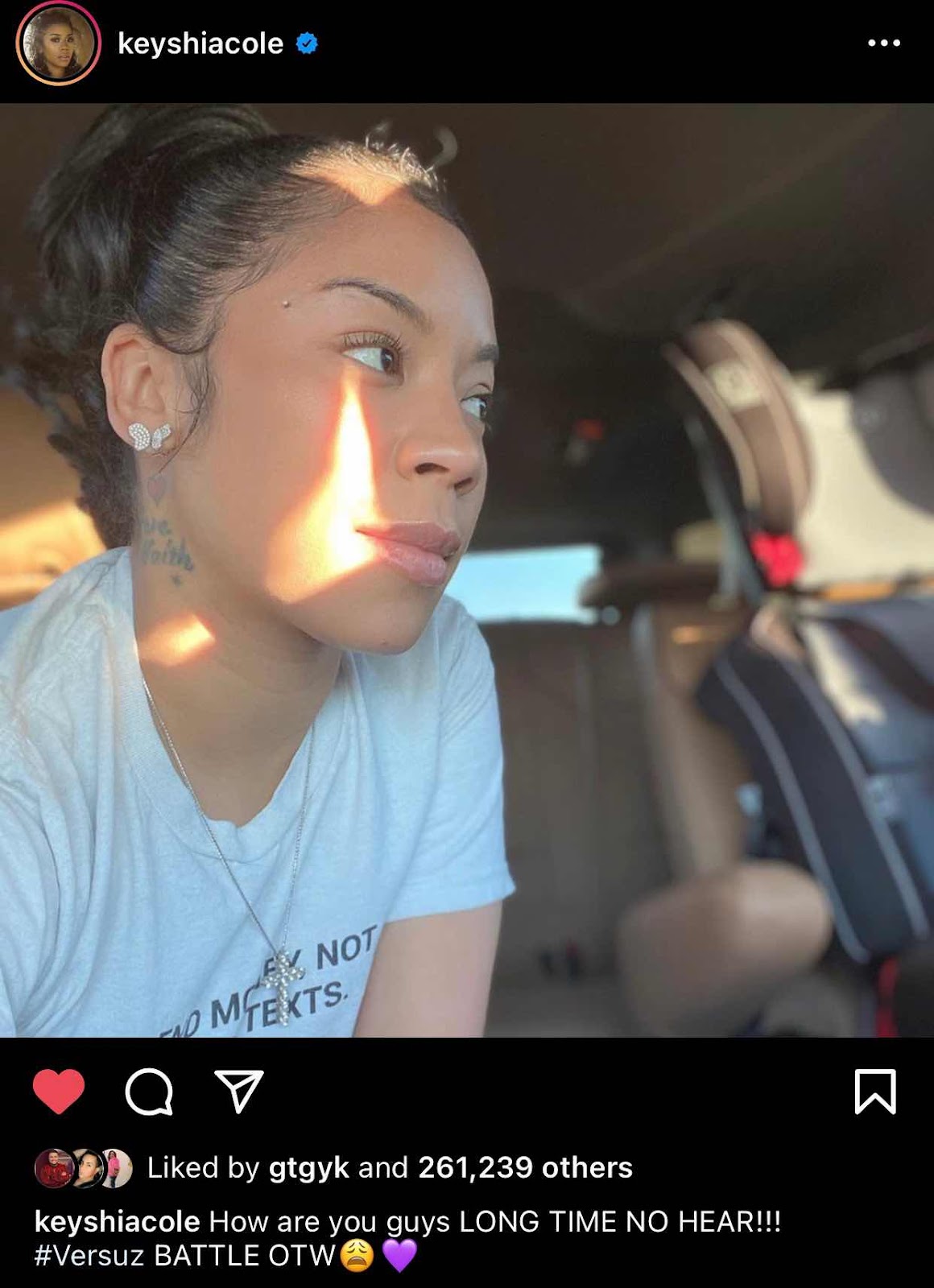Image resolution: width=934 pixels, height=1288 pixels.
Task: Open keyshiacole's story from profile picture
Action: [58, 43]
